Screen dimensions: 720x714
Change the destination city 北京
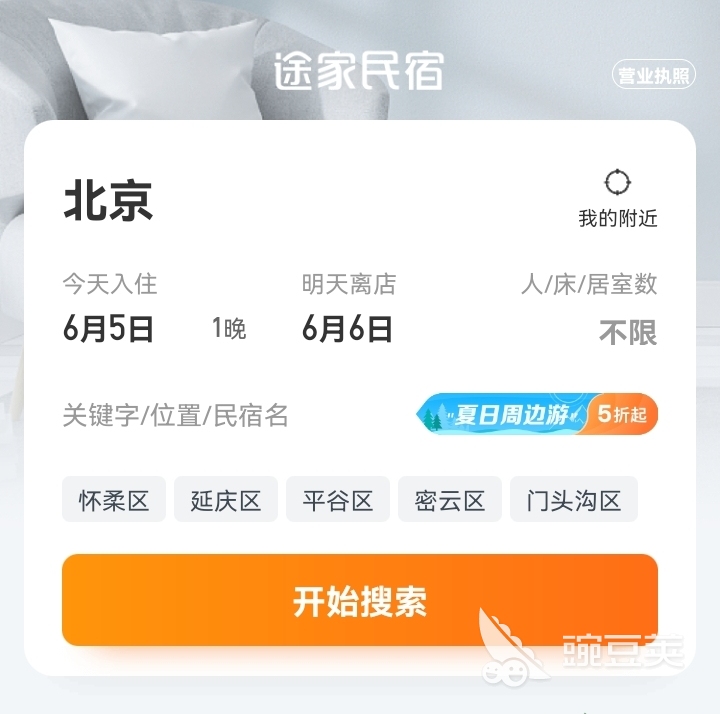[x=108, y=201]
